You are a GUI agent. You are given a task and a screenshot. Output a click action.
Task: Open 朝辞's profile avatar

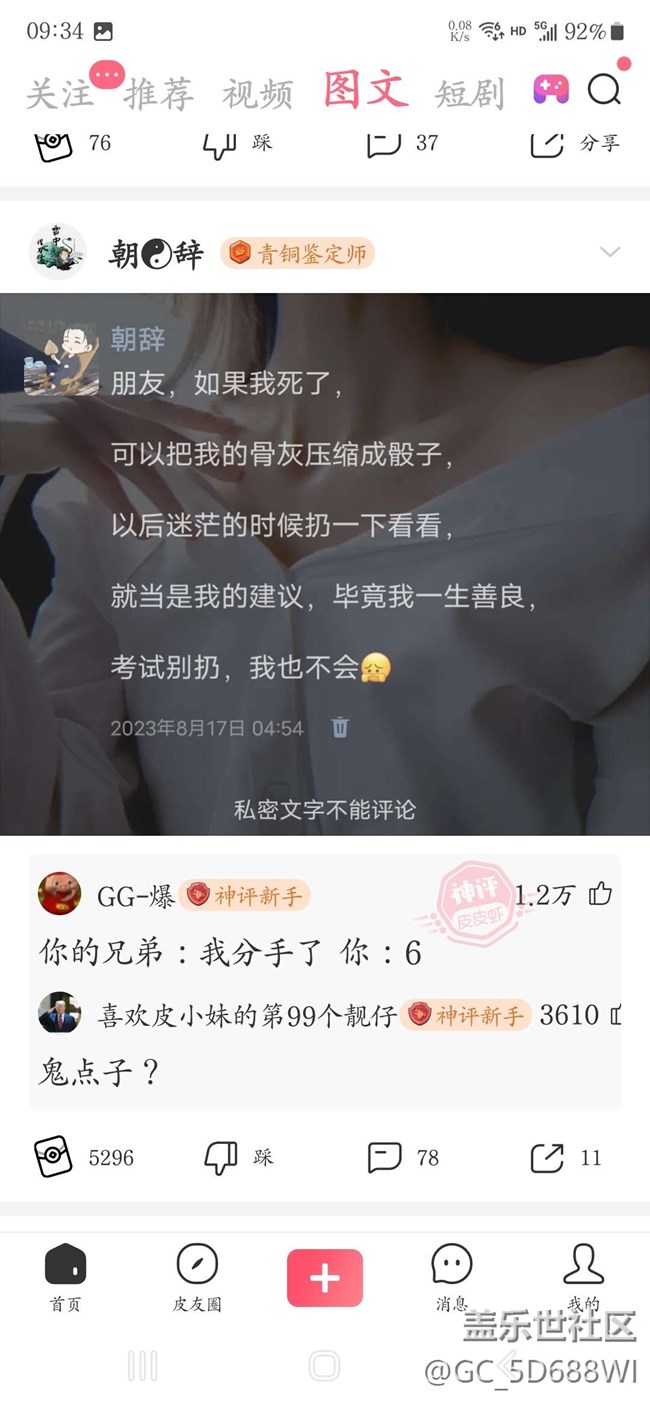pyautogui.click(x=58, y=252)
